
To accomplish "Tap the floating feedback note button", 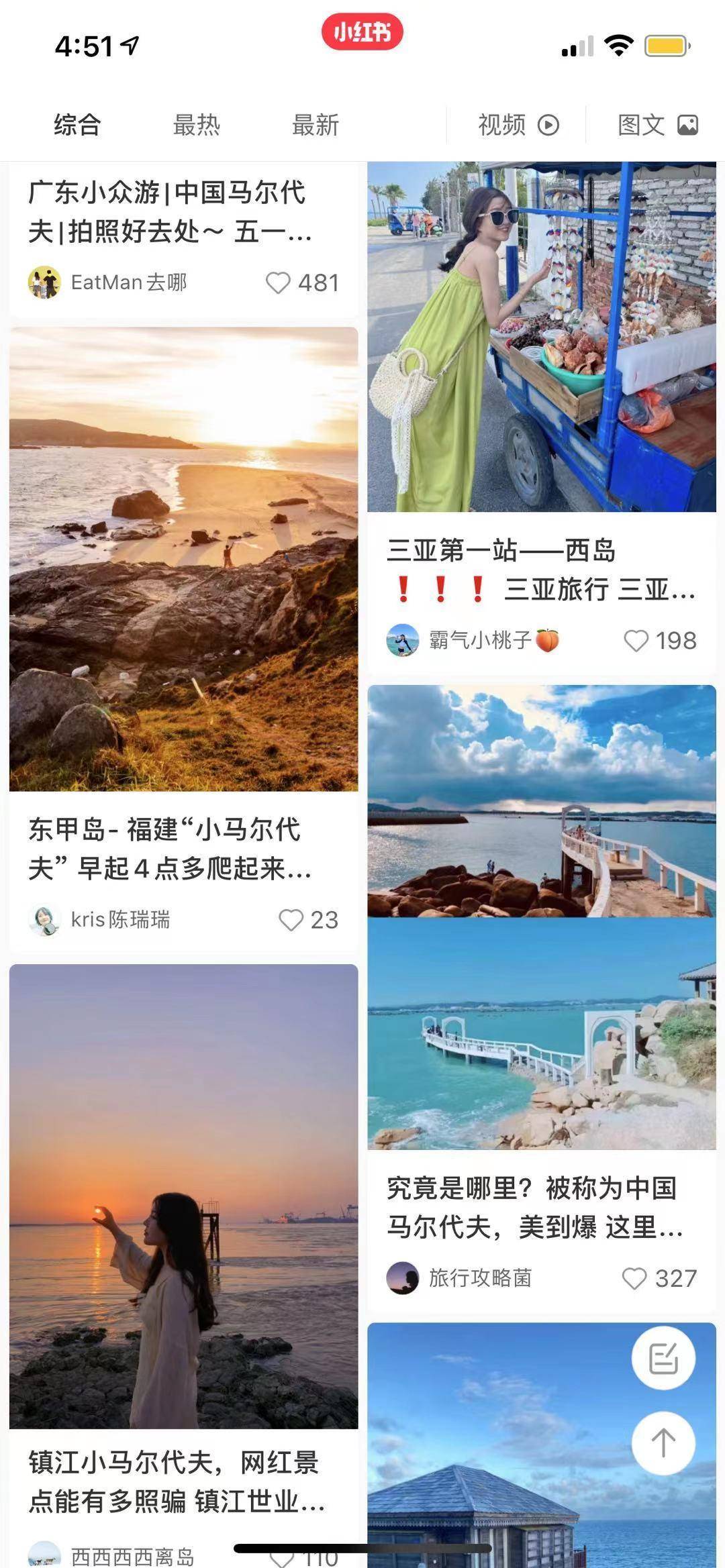I will pos(663,1359).
